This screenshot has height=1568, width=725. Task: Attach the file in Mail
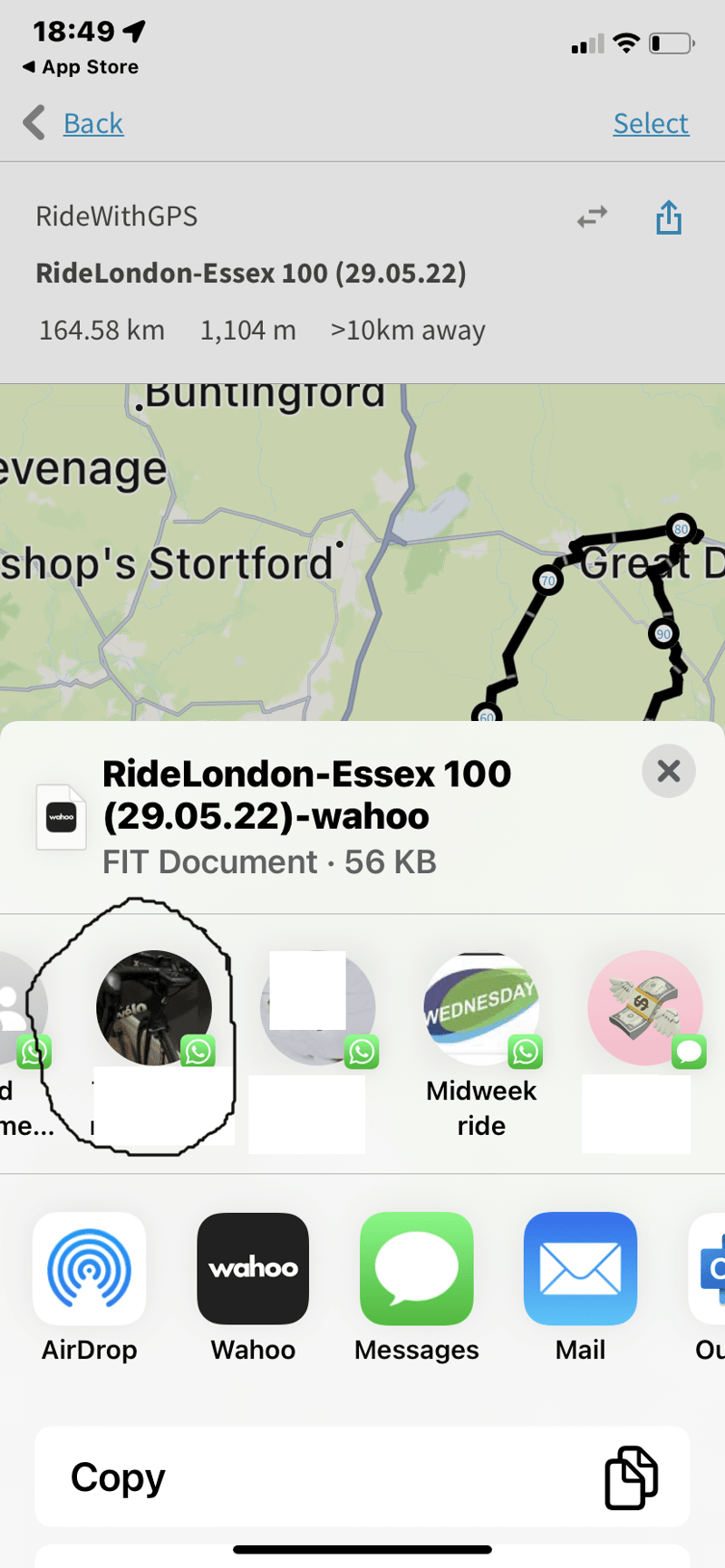tap(580, 1269)
